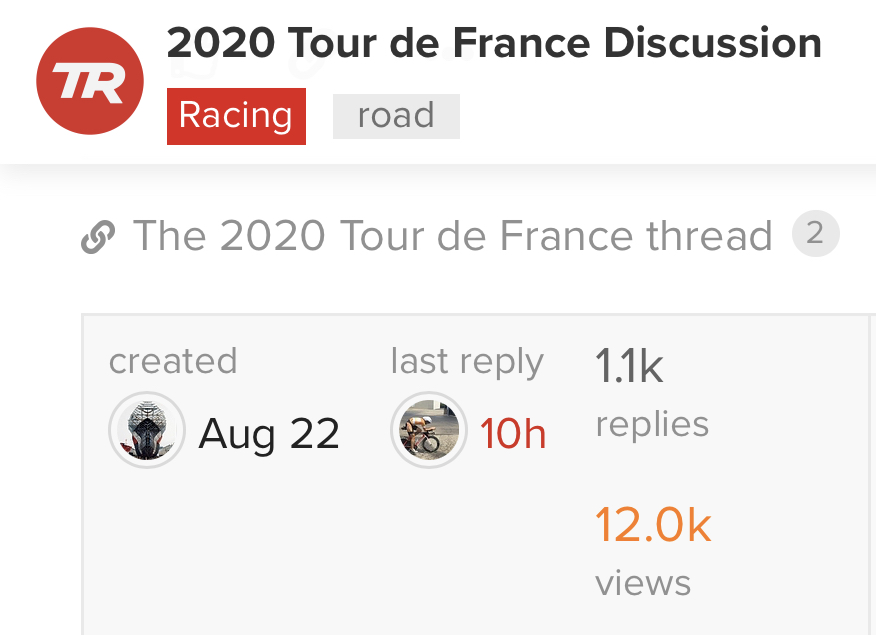Select the Racing category badge

(x=236, y=116)
